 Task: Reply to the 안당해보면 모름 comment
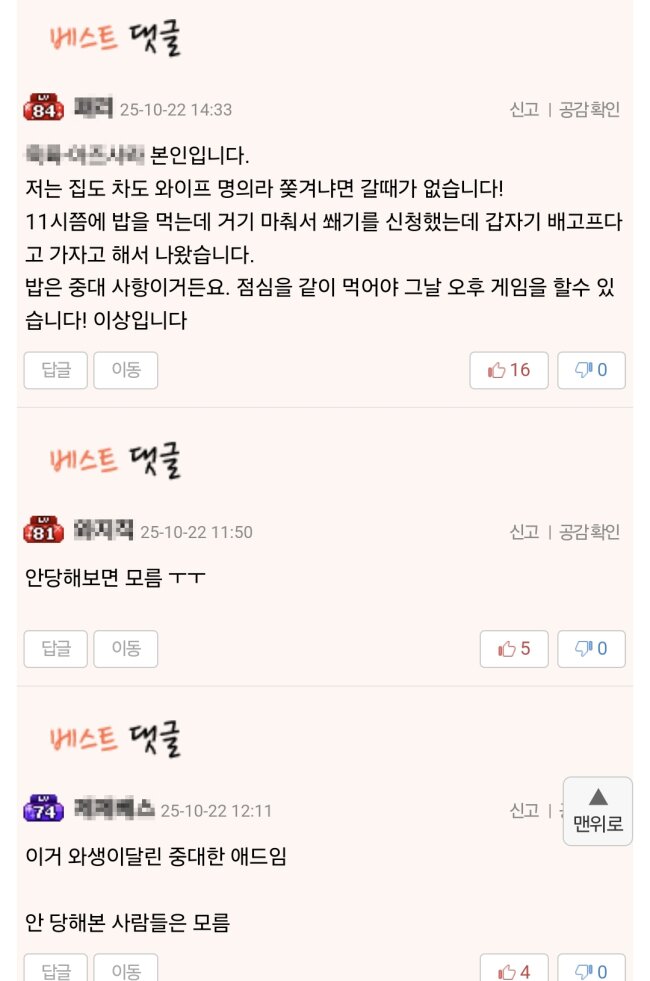tap(56, 649)
